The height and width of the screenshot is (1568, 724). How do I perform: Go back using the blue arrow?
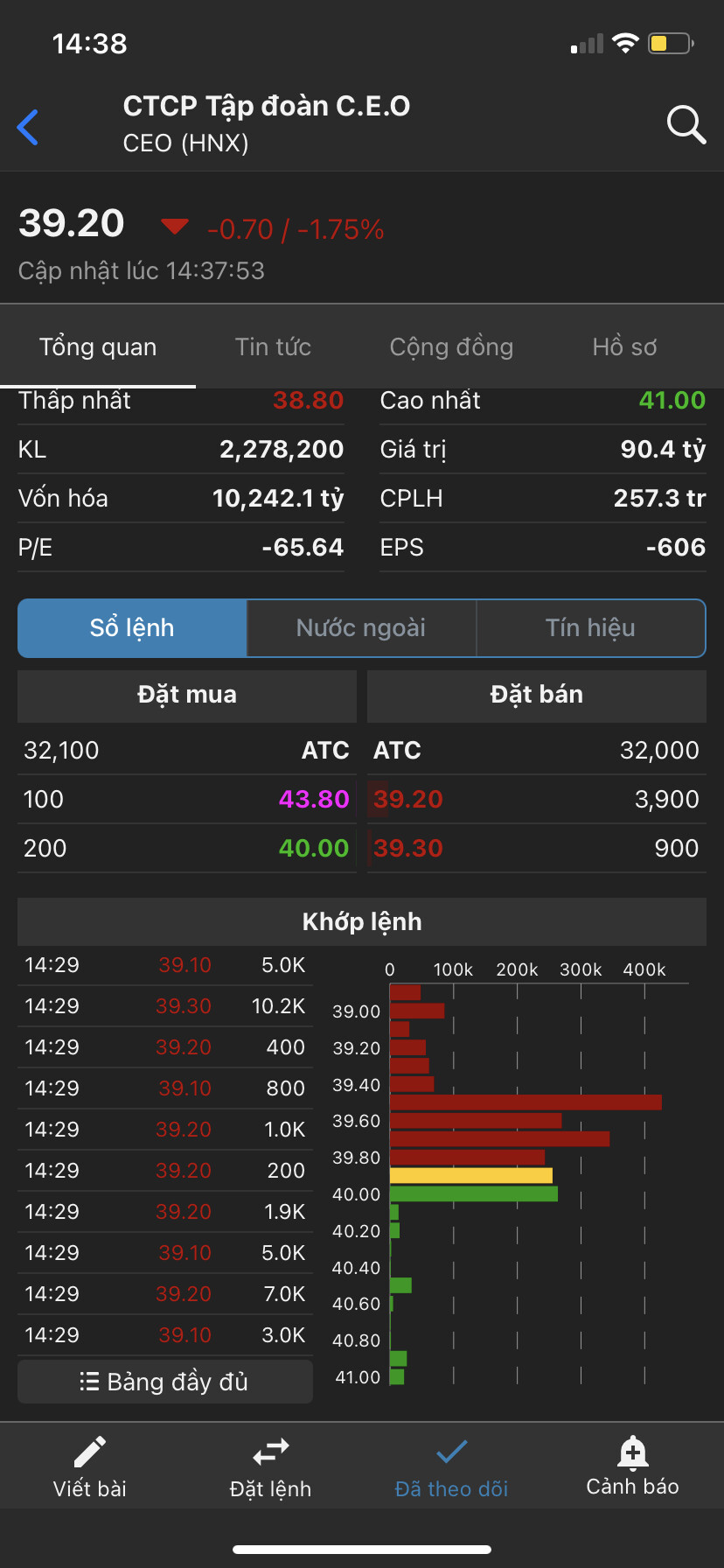29,127
